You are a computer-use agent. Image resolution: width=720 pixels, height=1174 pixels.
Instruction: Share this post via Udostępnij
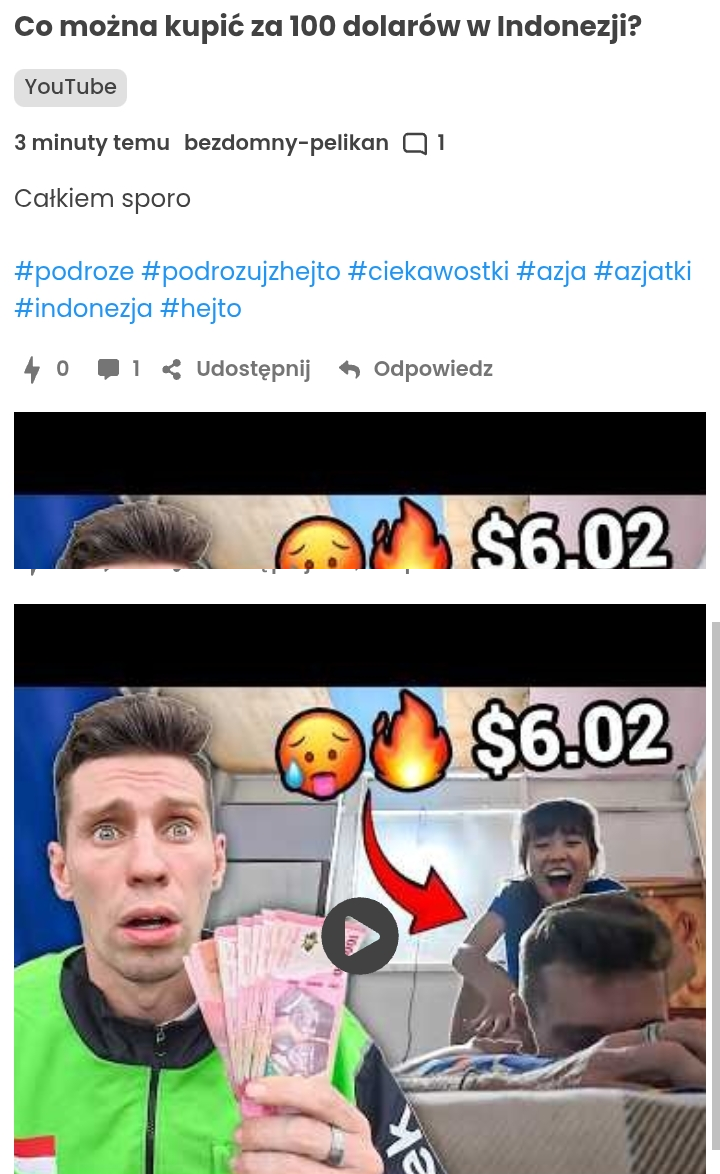[237, 370]
